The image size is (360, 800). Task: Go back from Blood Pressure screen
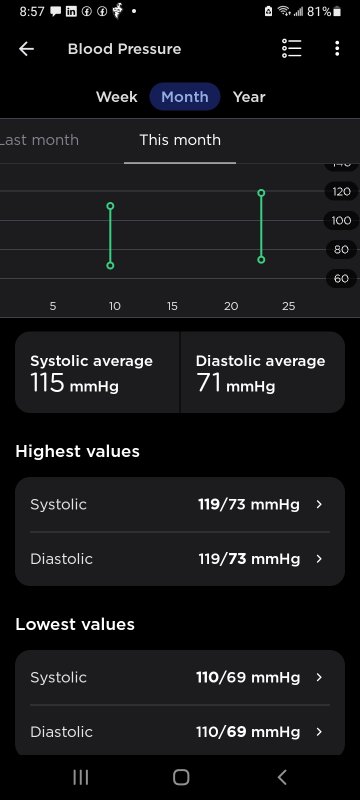point(26,49)
